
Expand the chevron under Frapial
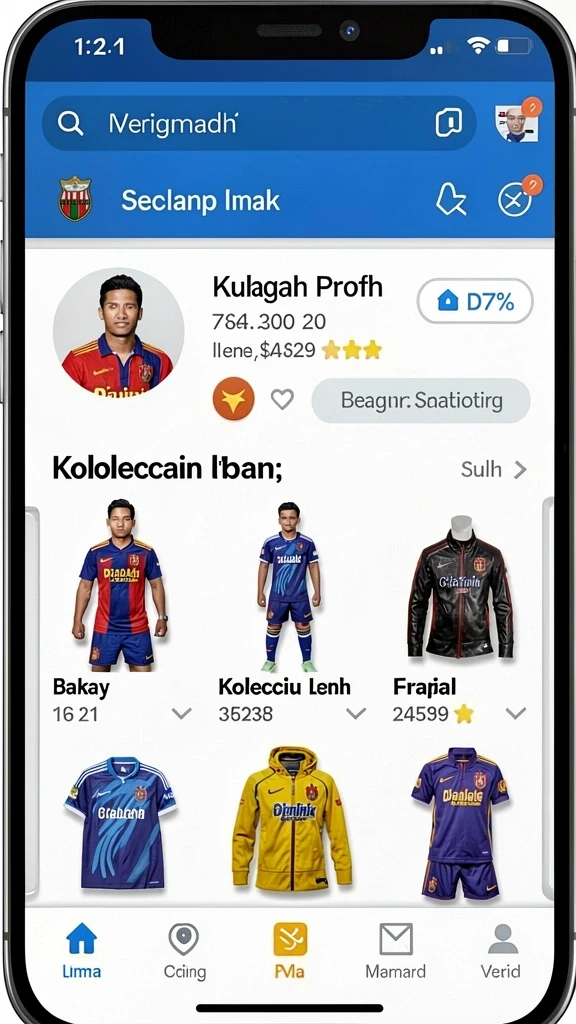tap(516, 714)
